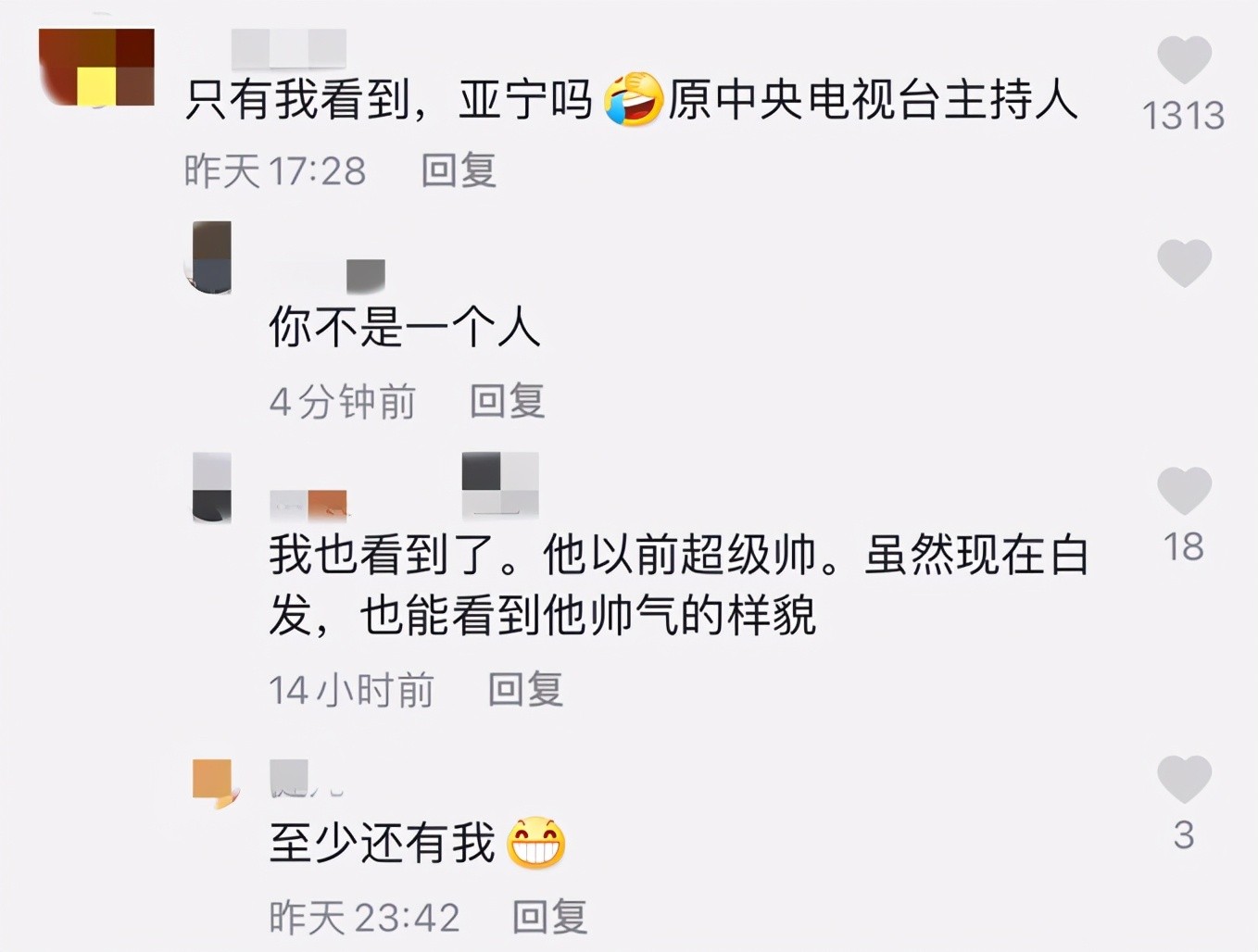Image resolution: width=1258 pixels, height=952 pixels.
Task: Reply to the comment posted 昨天 23:42
Action: coord(550,917)
